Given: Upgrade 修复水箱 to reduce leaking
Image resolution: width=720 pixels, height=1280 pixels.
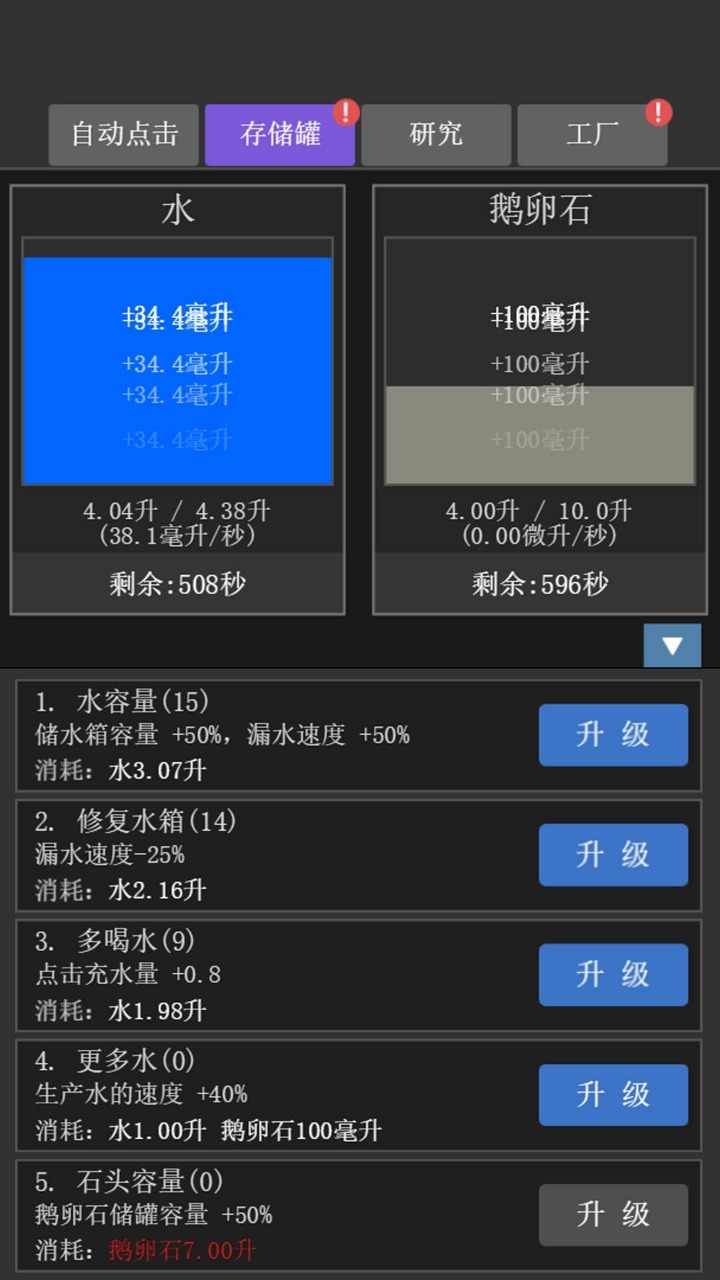Looking at the screenshot, I should [x=613, y=855].
